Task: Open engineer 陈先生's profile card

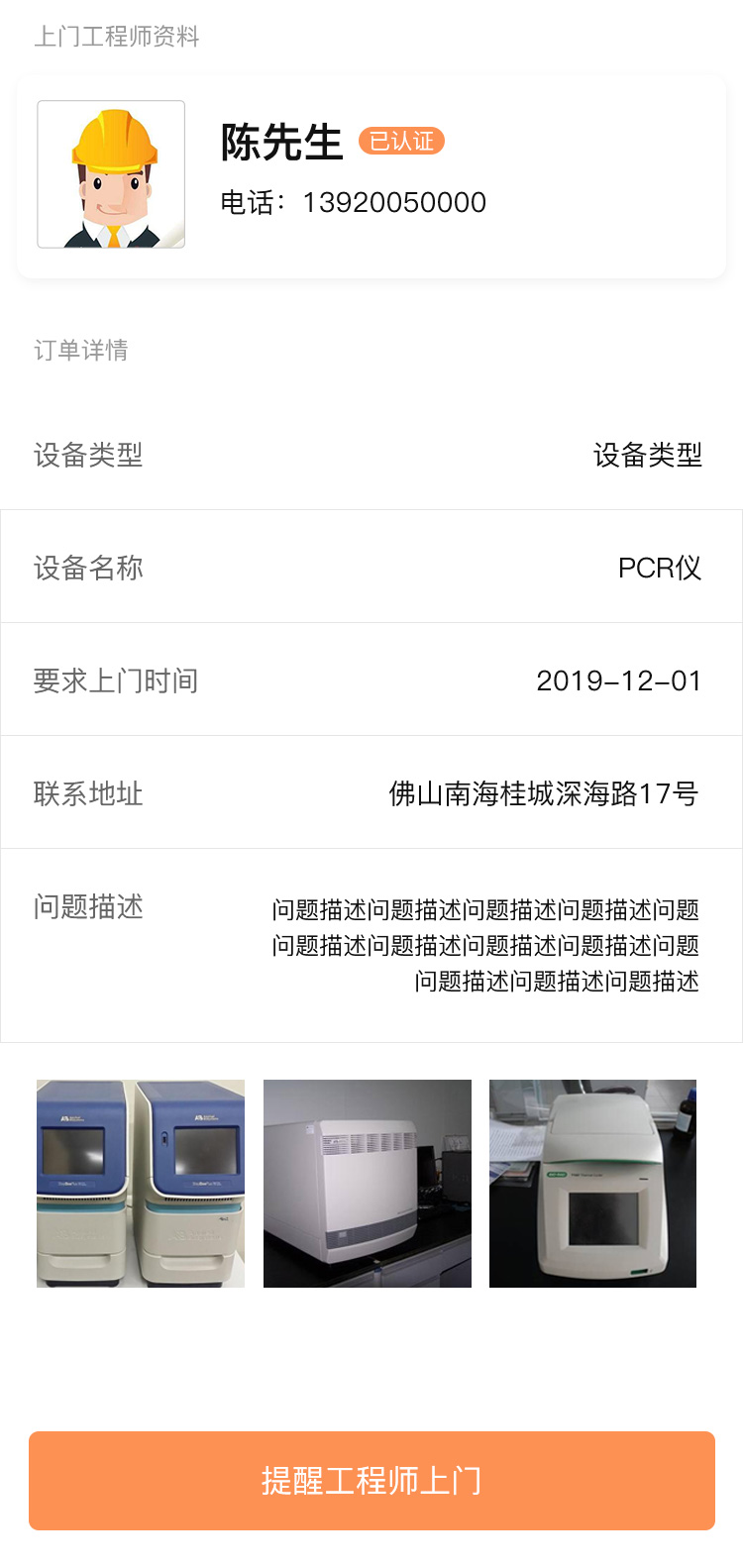Action: tap(371, 176)
